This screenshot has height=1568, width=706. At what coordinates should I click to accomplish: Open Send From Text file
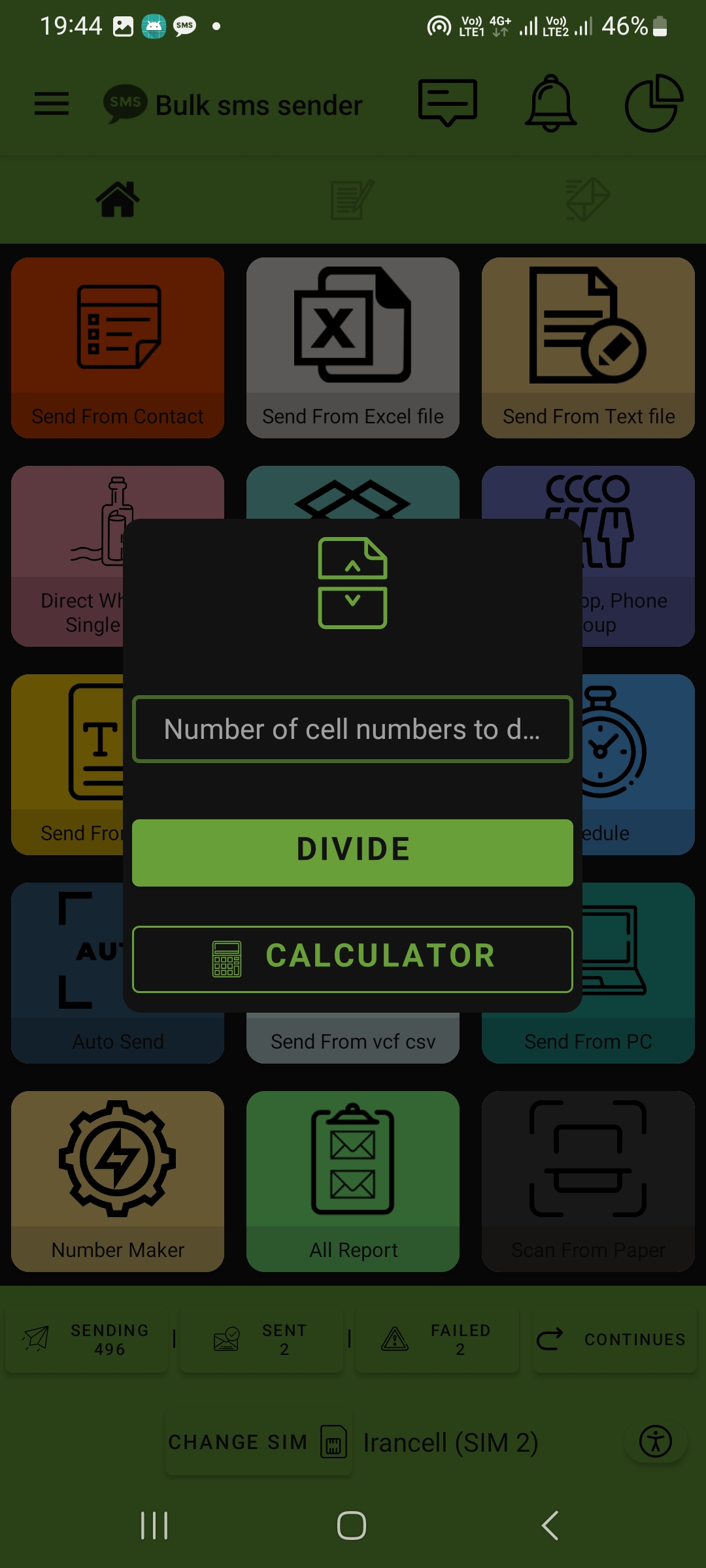(588, 348)
